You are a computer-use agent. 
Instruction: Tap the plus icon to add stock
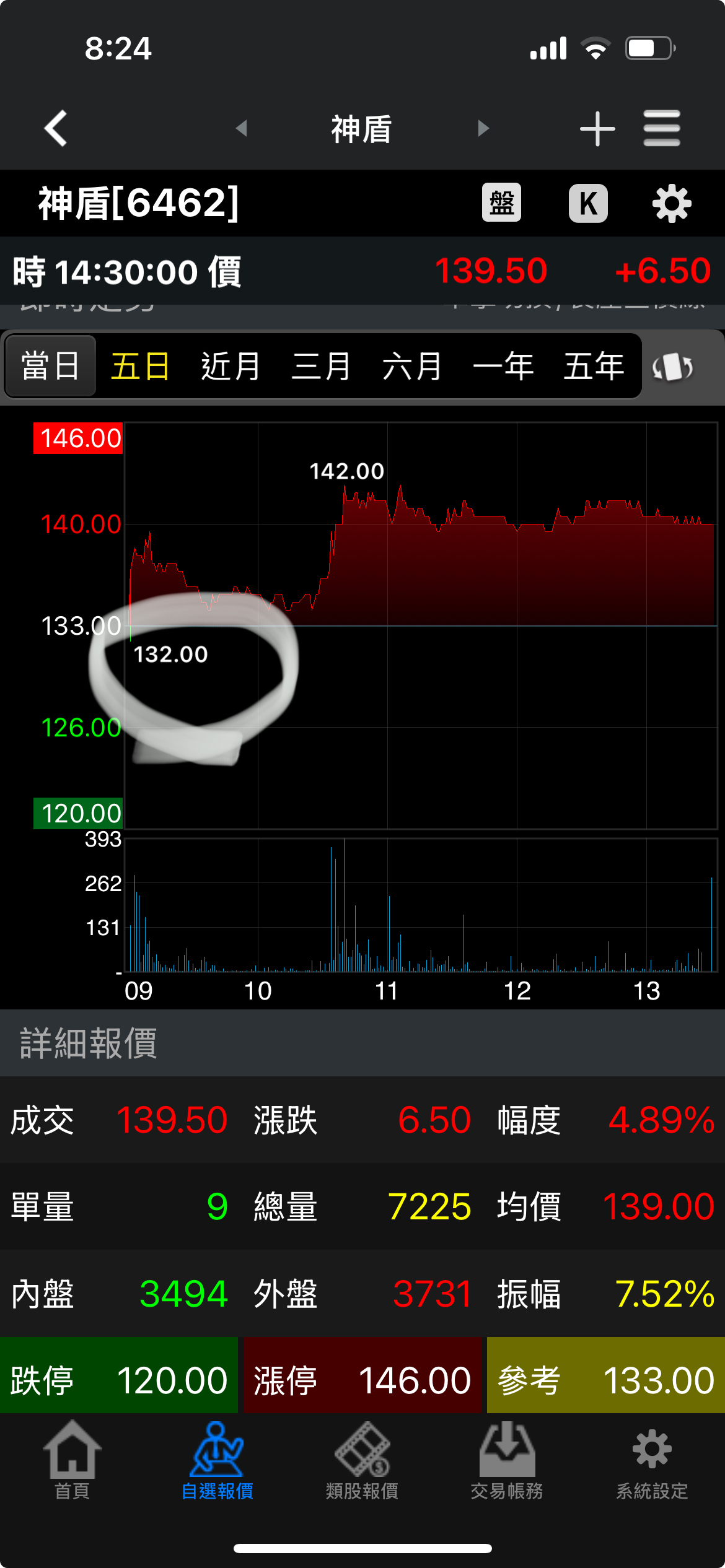click(x=597, y=128)
